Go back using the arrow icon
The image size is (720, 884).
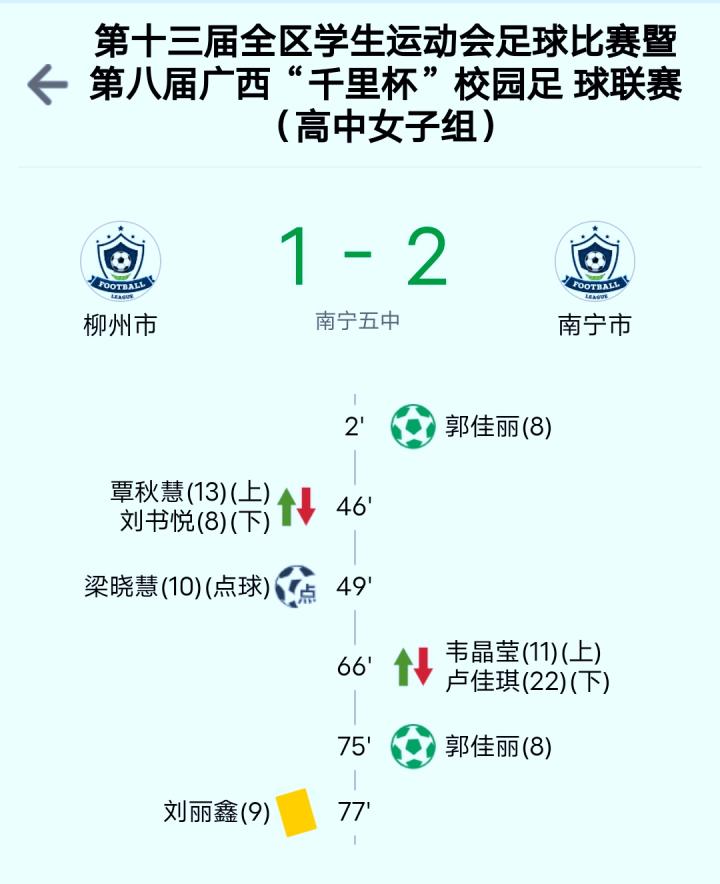pos(46,85)
